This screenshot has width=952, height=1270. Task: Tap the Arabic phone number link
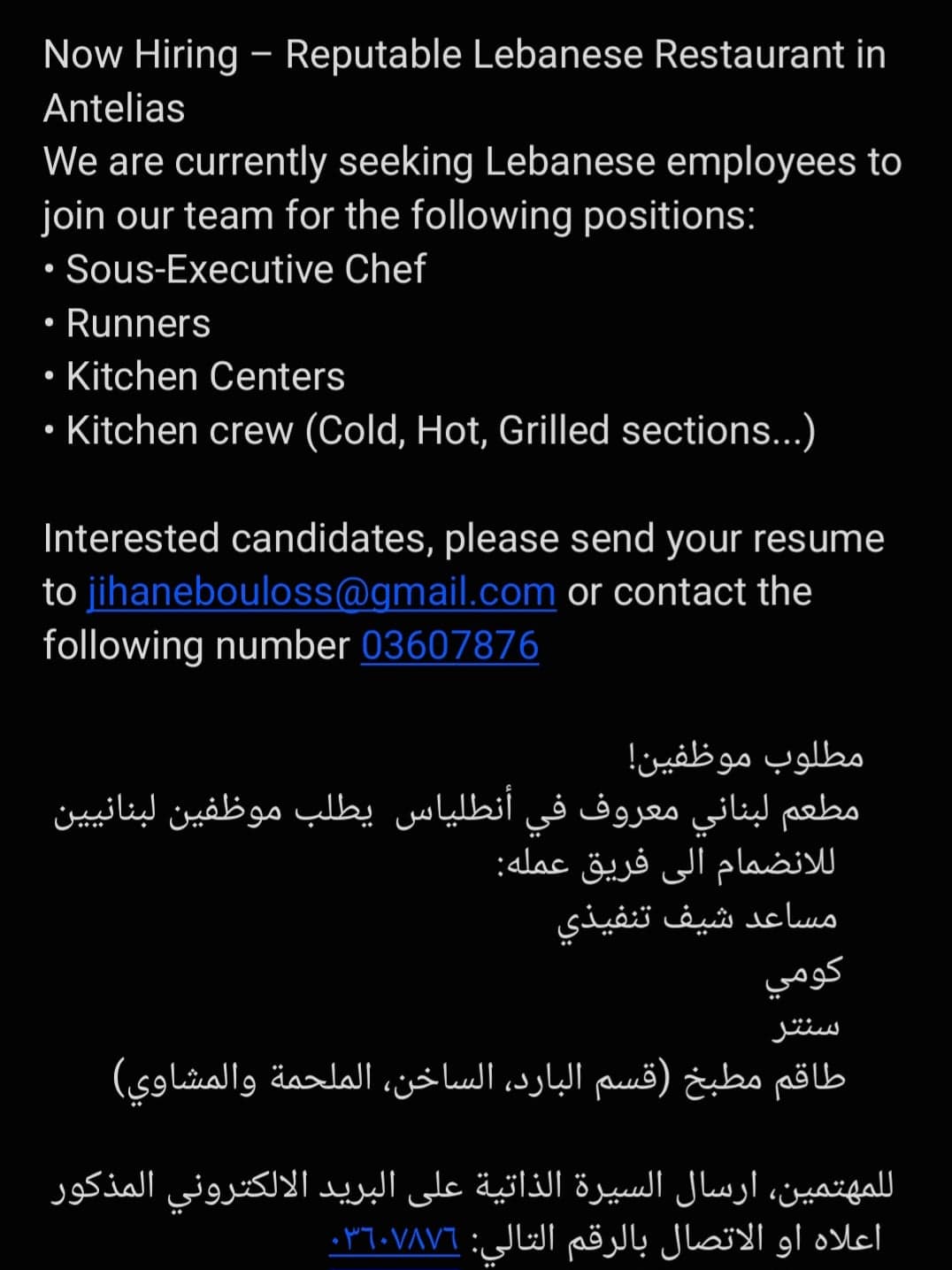[x=395, y=1238]
